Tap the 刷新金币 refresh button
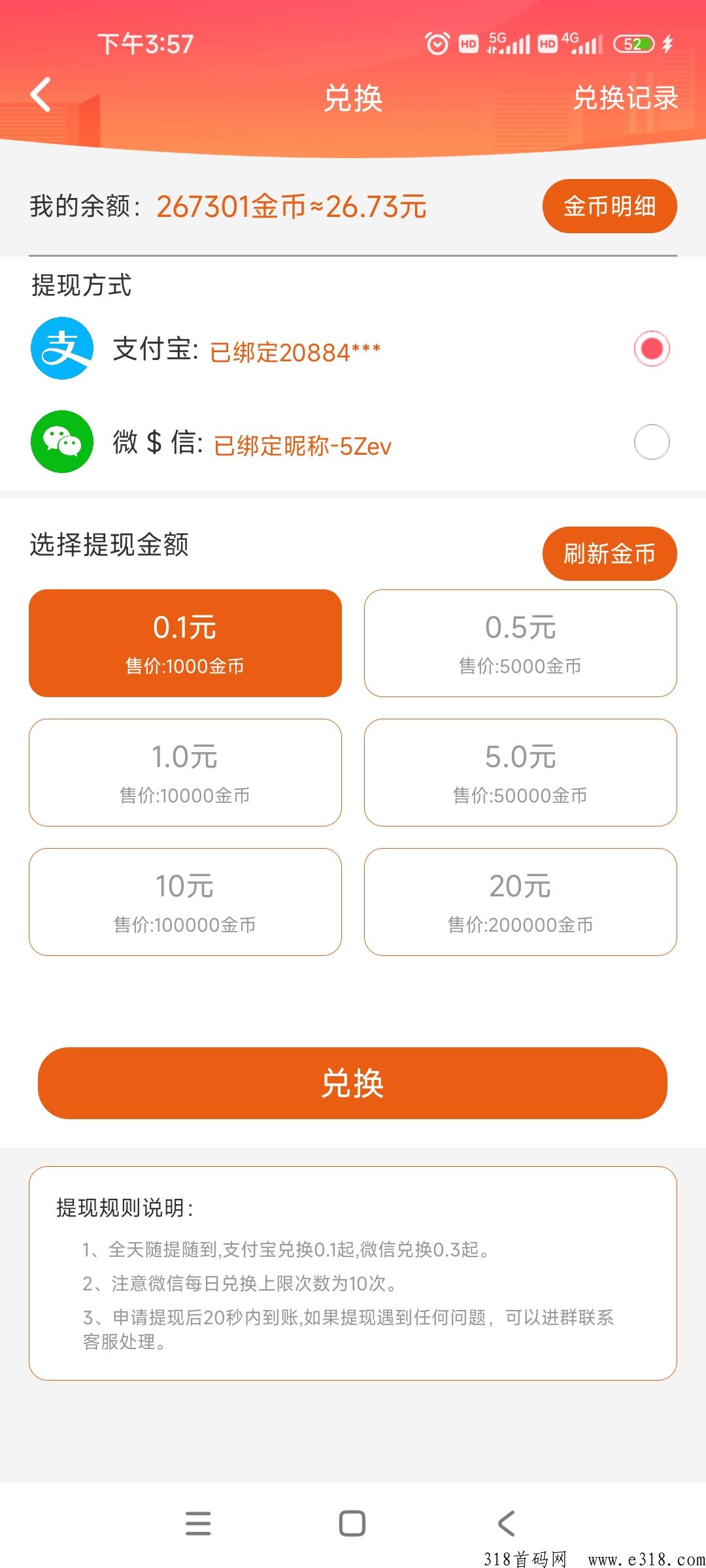Screen dimensions: 706x1568 pyautogui.click(x=609, y=554)
